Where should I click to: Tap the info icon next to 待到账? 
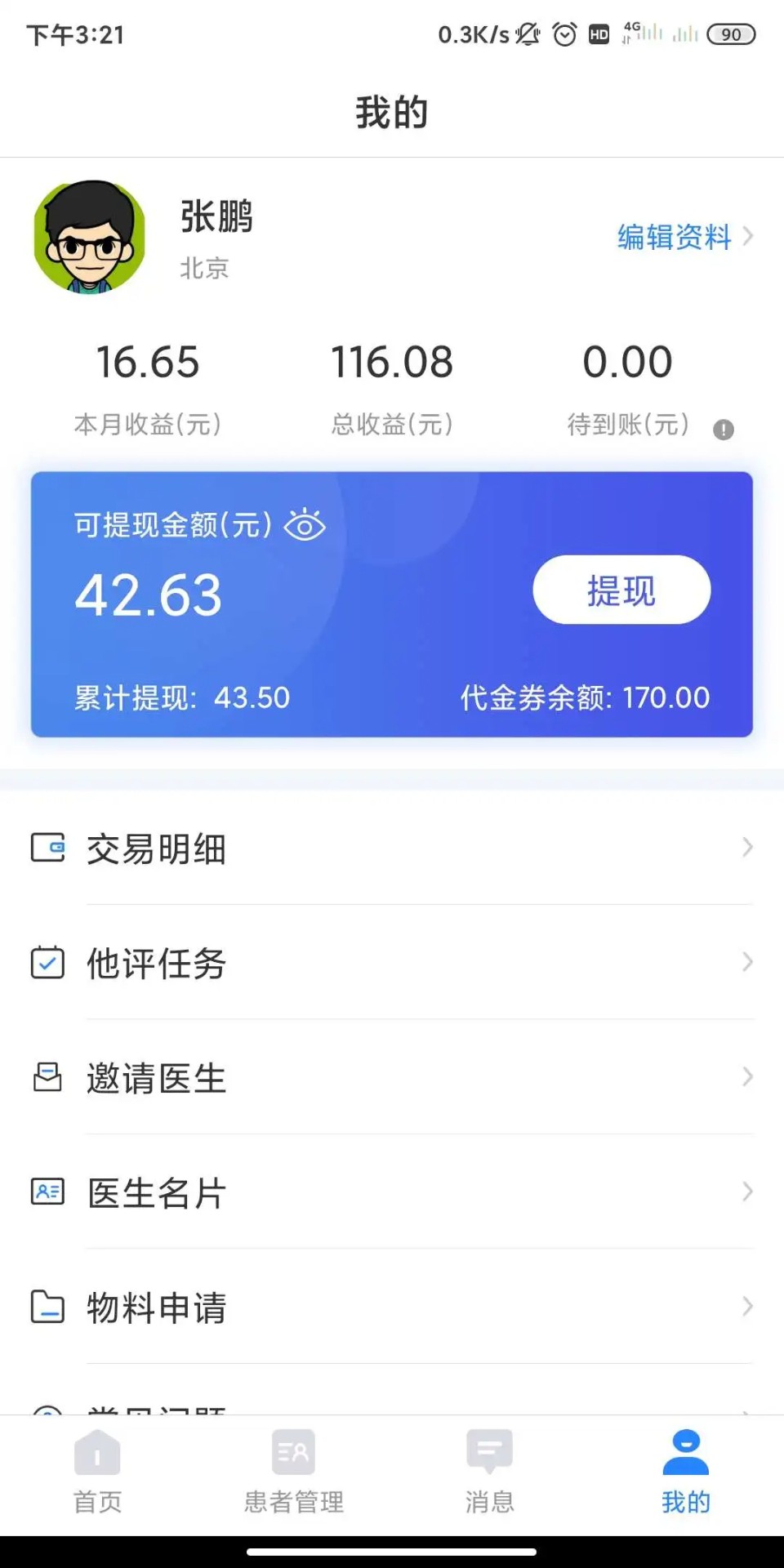(x=722, y=429)
